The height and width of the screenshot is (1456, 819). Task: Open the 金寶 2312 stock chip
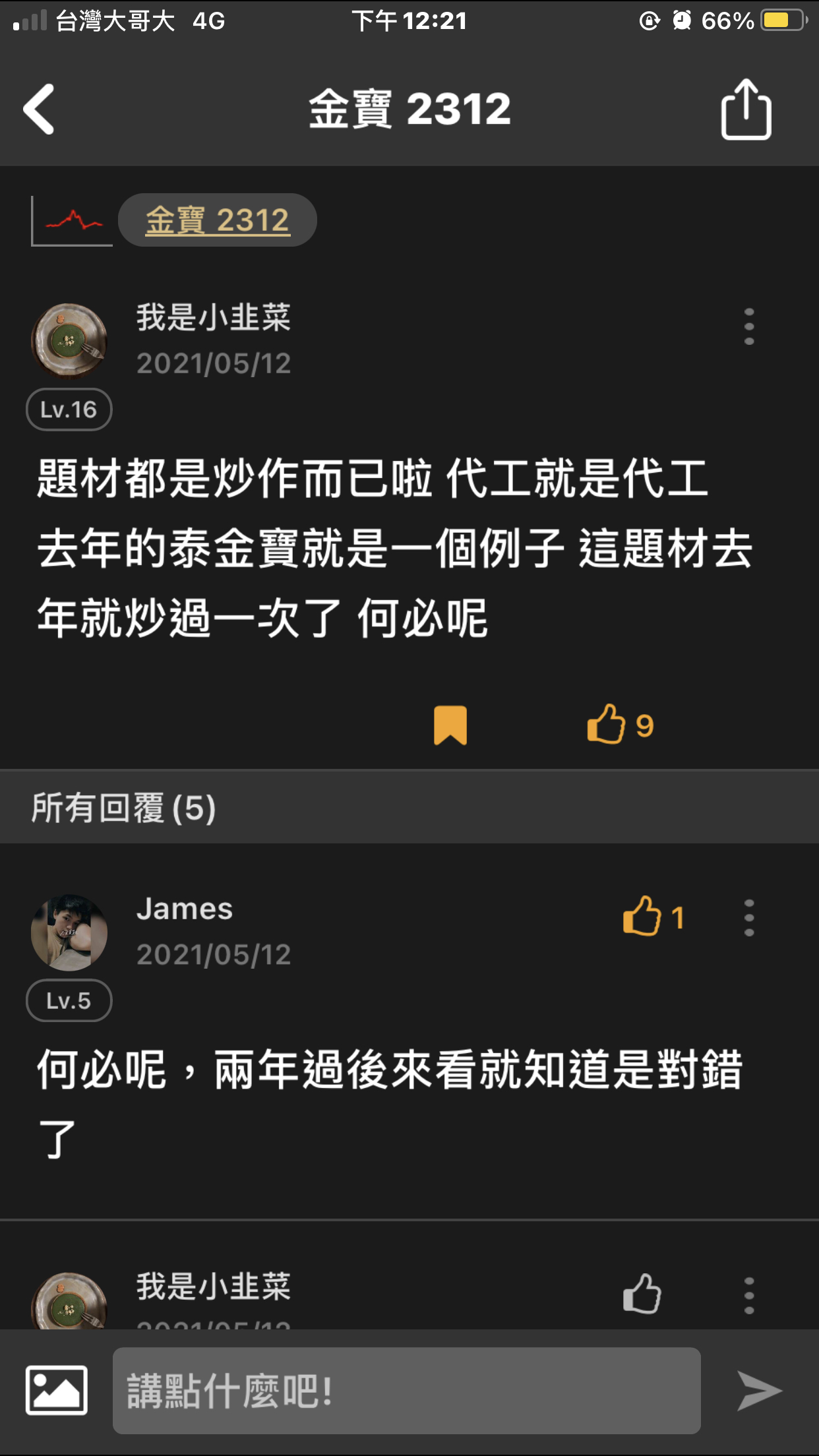click(217, 220)
